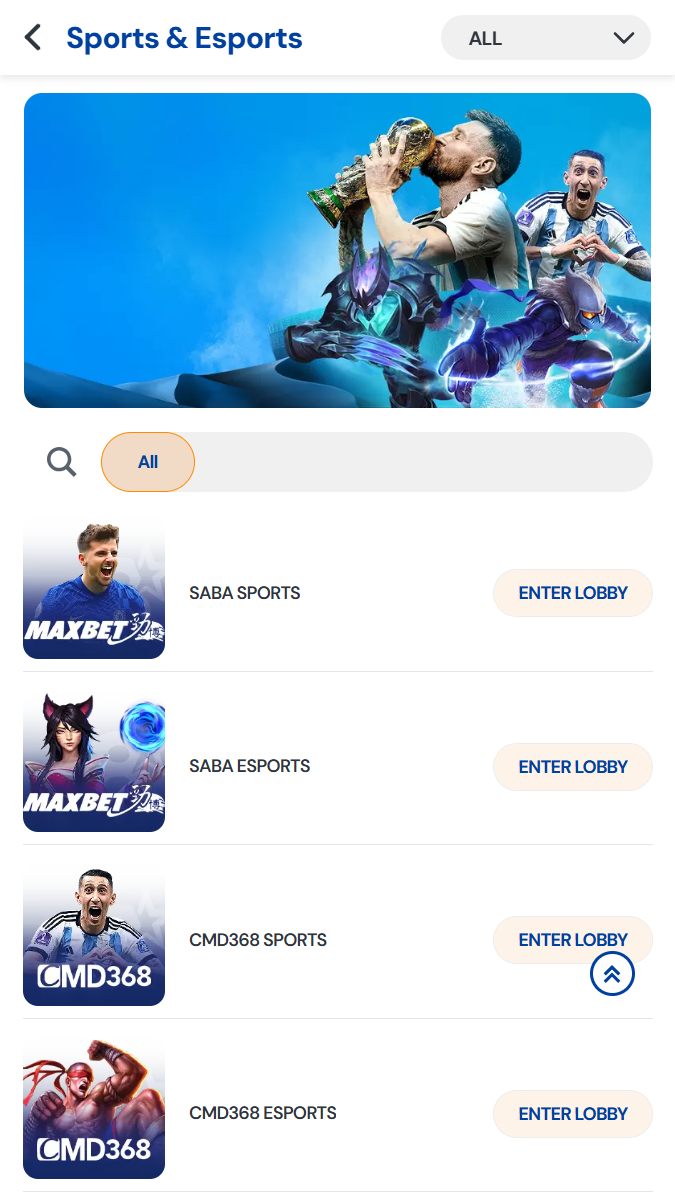Open the search magnifier icon
675x1200 pixels.
tap(61, 462)
